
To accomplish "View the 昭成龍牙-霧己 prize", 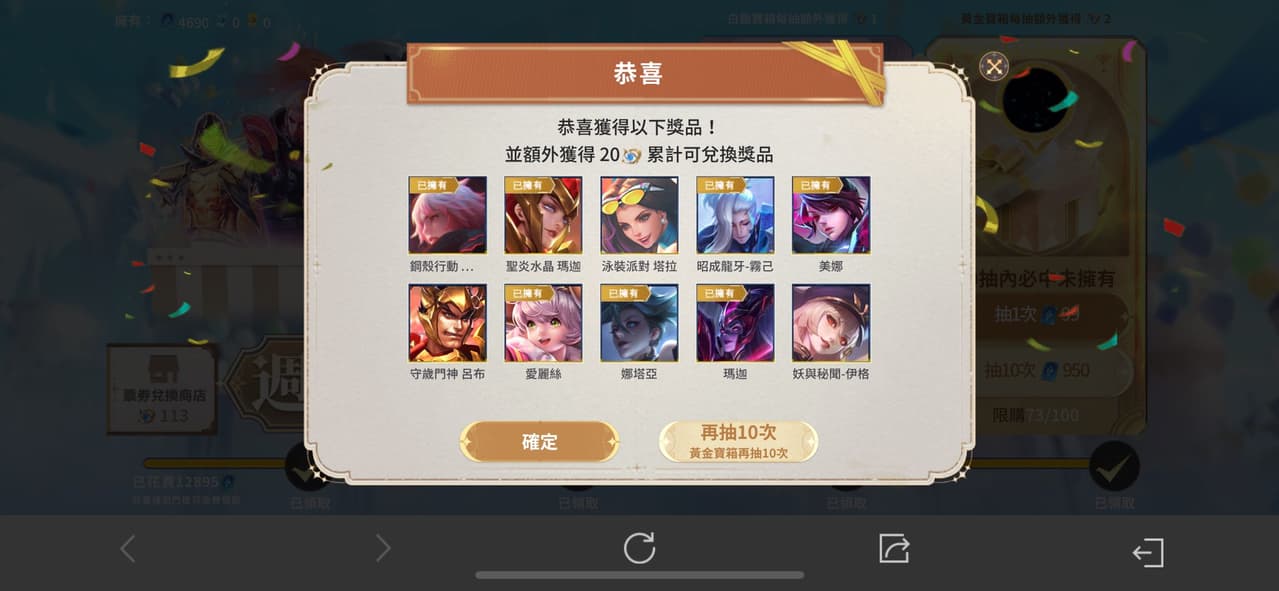I will pos(735,215).
